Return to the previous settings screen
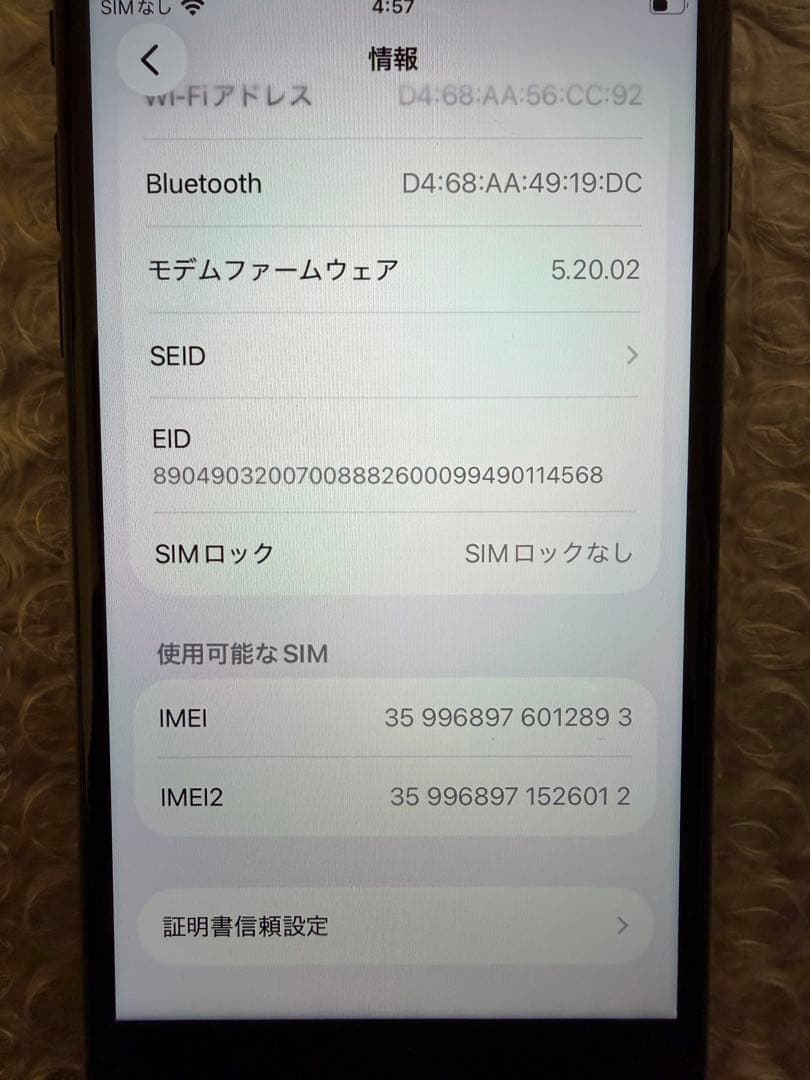 point(150,59)
